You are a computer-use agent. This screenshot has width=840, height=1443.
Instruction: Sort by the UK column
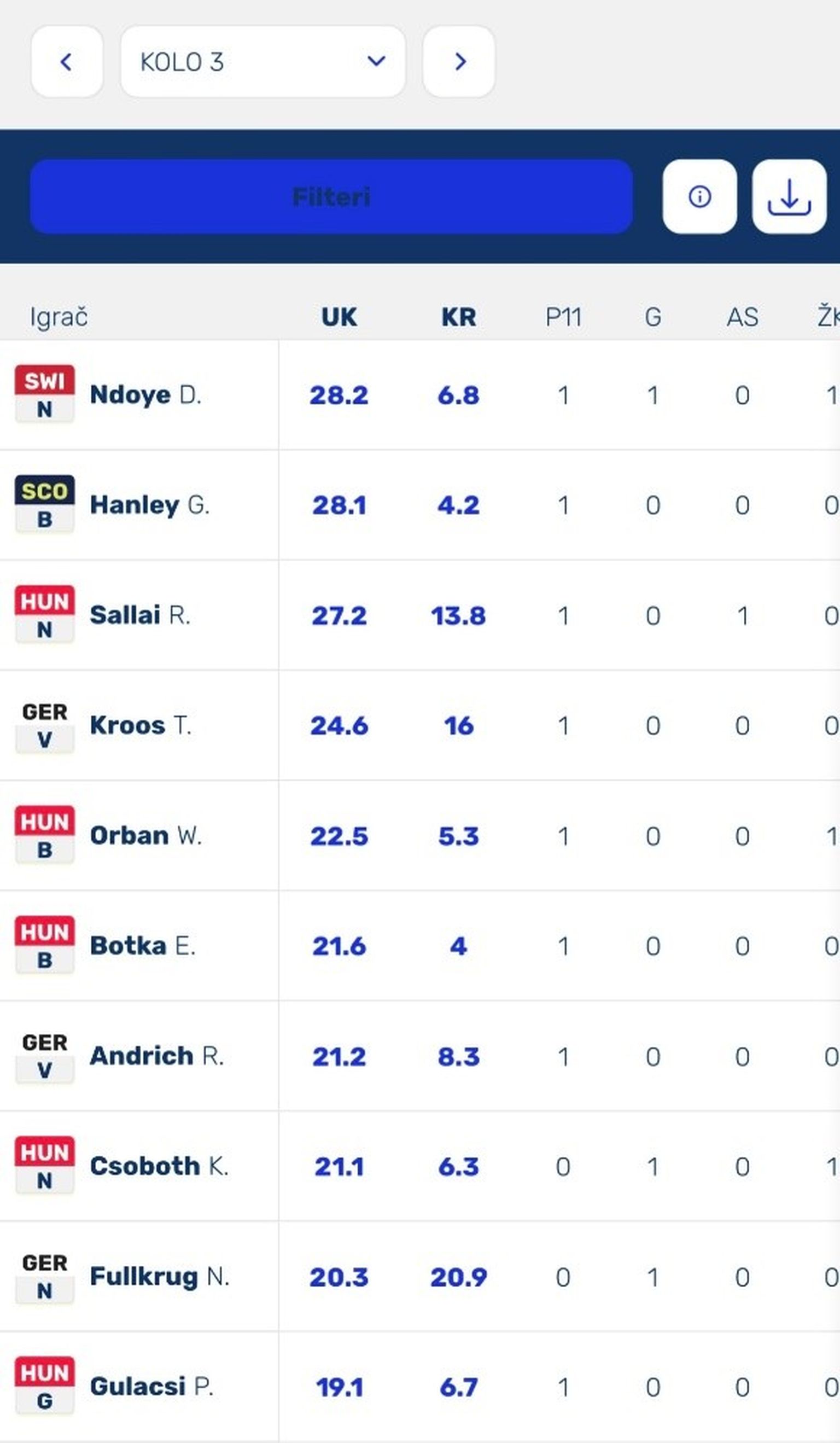click(339, 317)
